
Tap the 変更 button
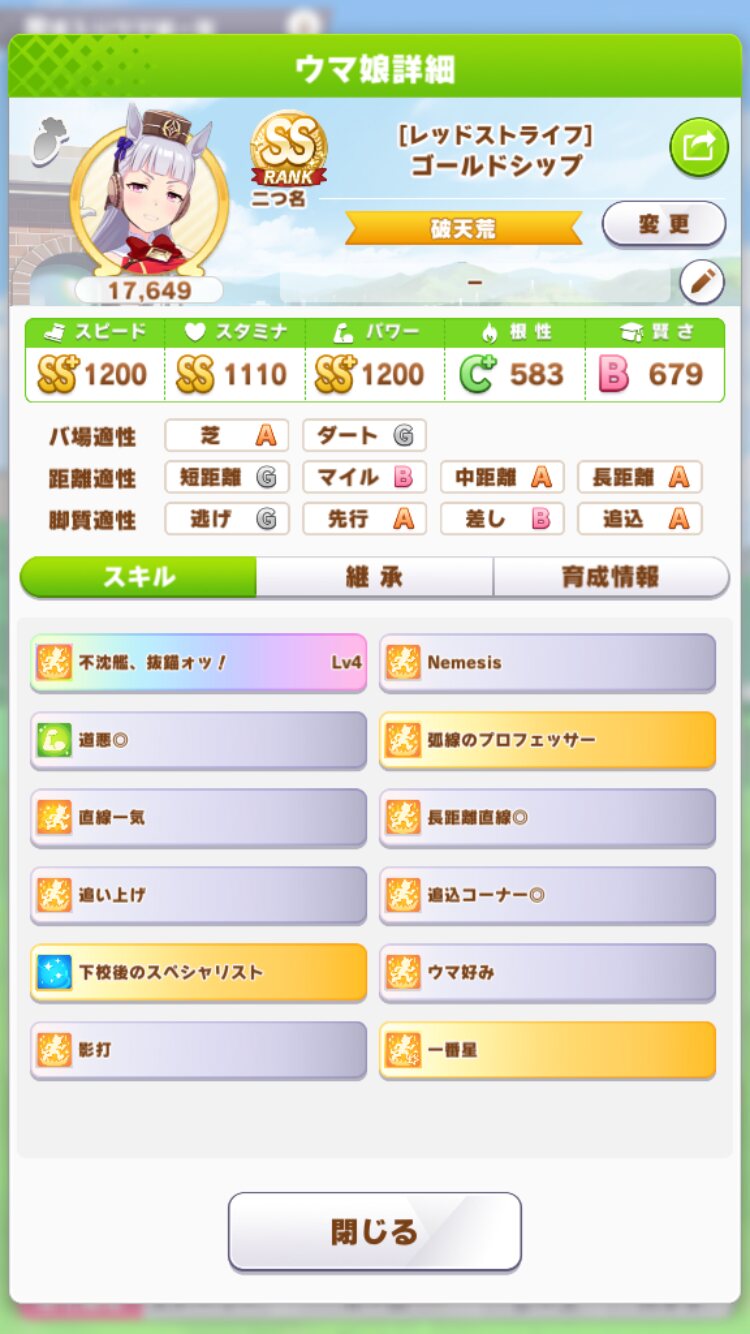[x=663, y=224]
